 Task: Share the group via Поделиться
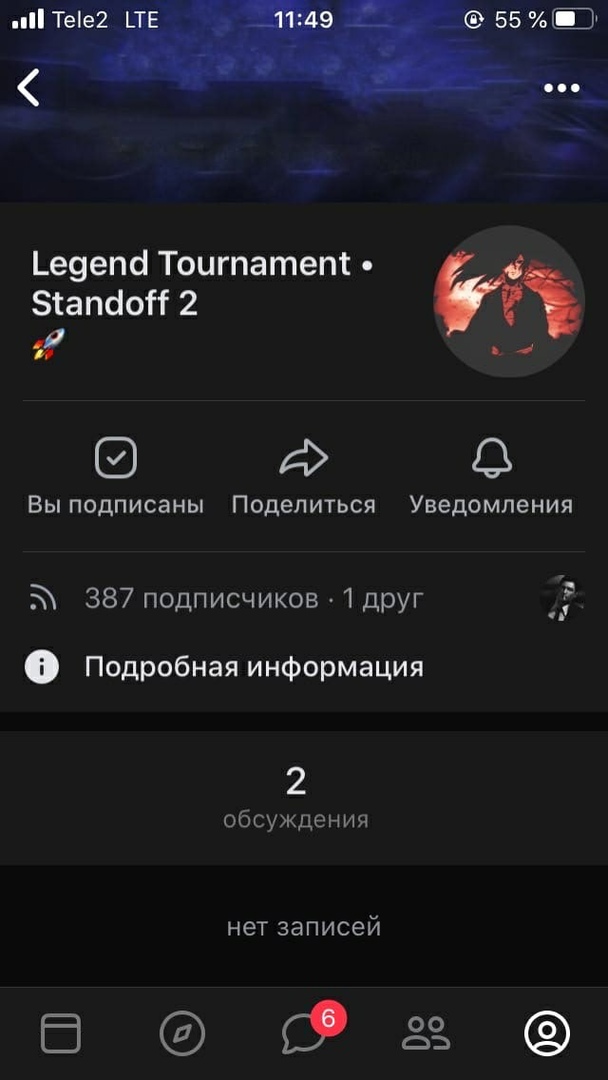(303, 478)
